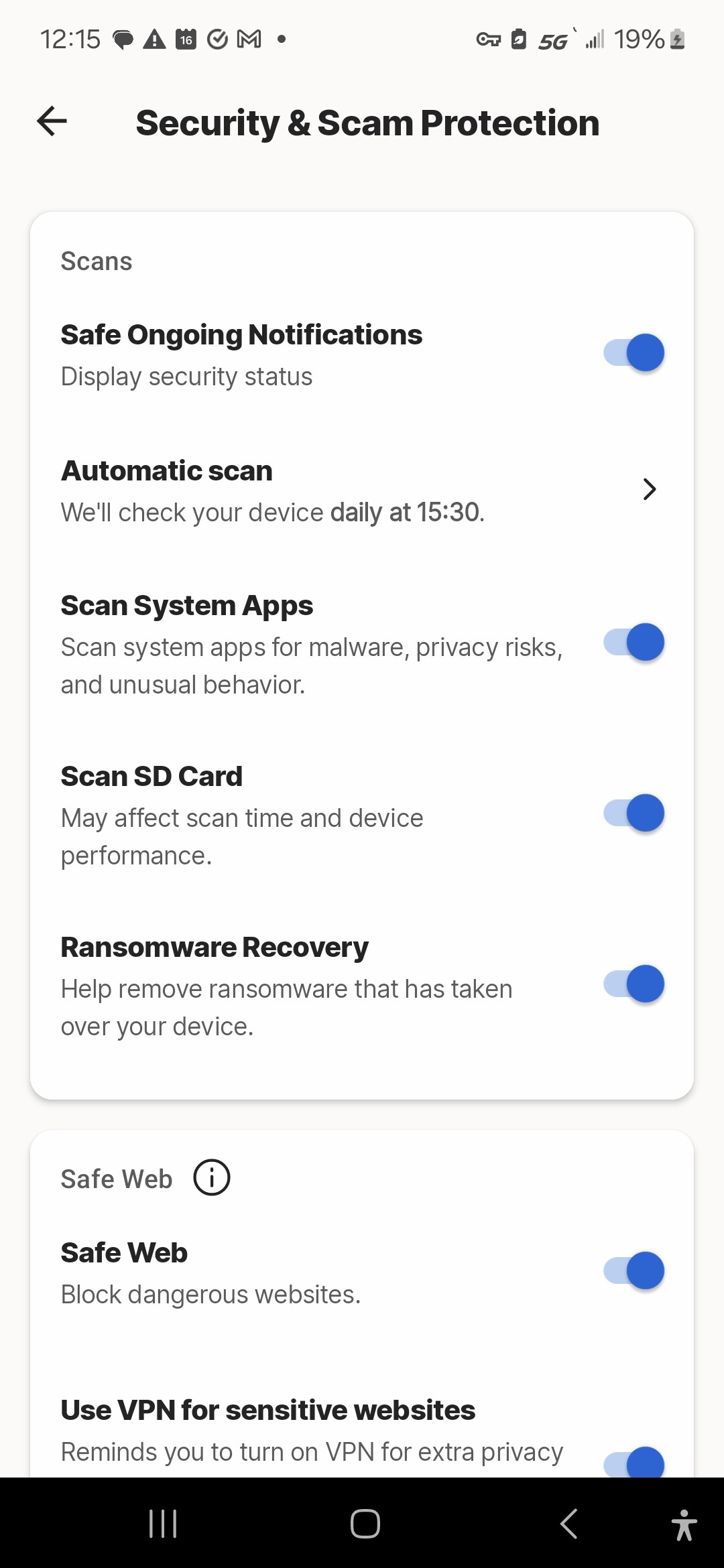This screenshot has width=724, height=1568.
Task: Disable Scan System Apps switch
Action: click(633, 643)
